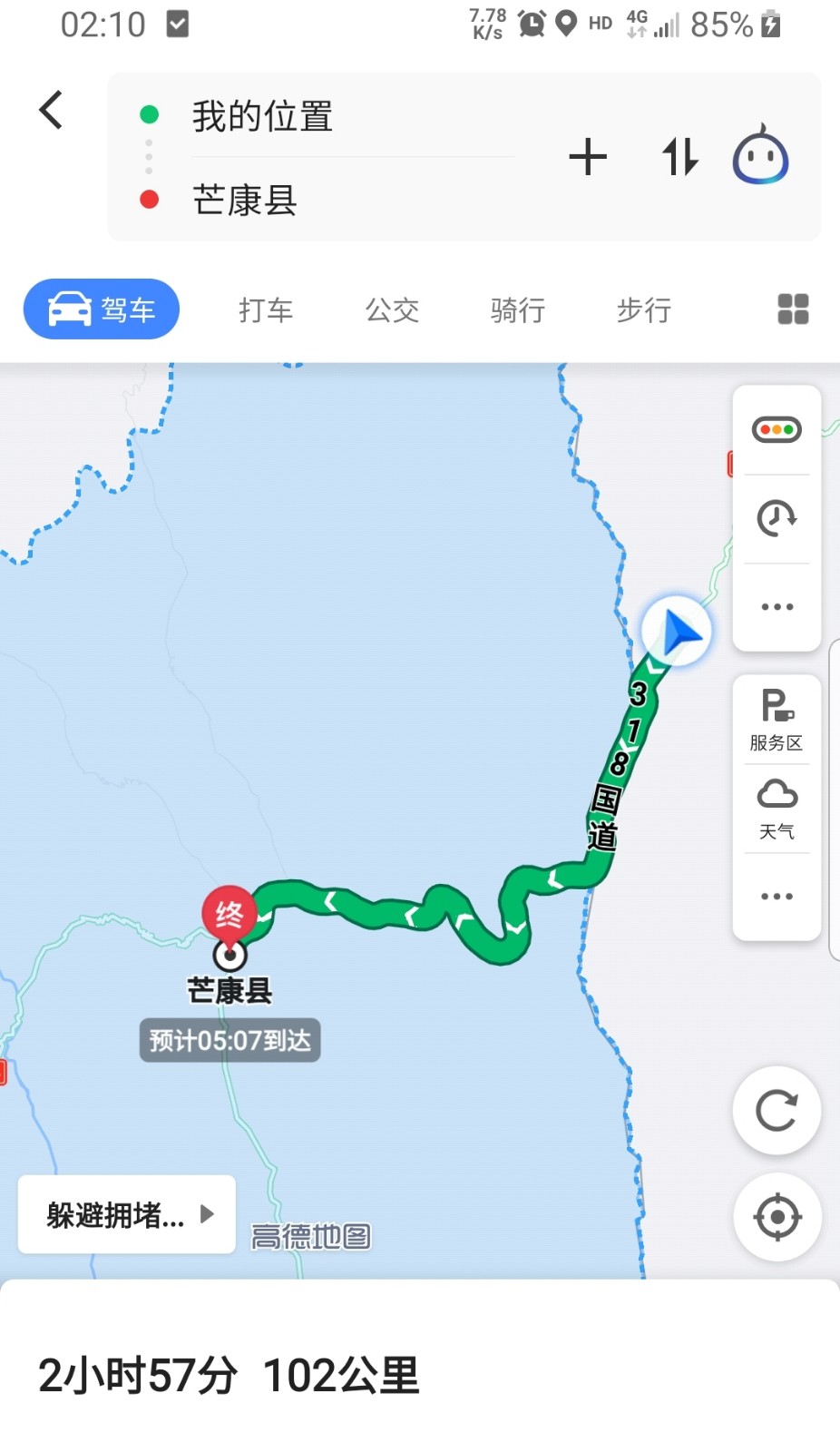Switch to the 骑行 cycling tab

click(518, 310)
